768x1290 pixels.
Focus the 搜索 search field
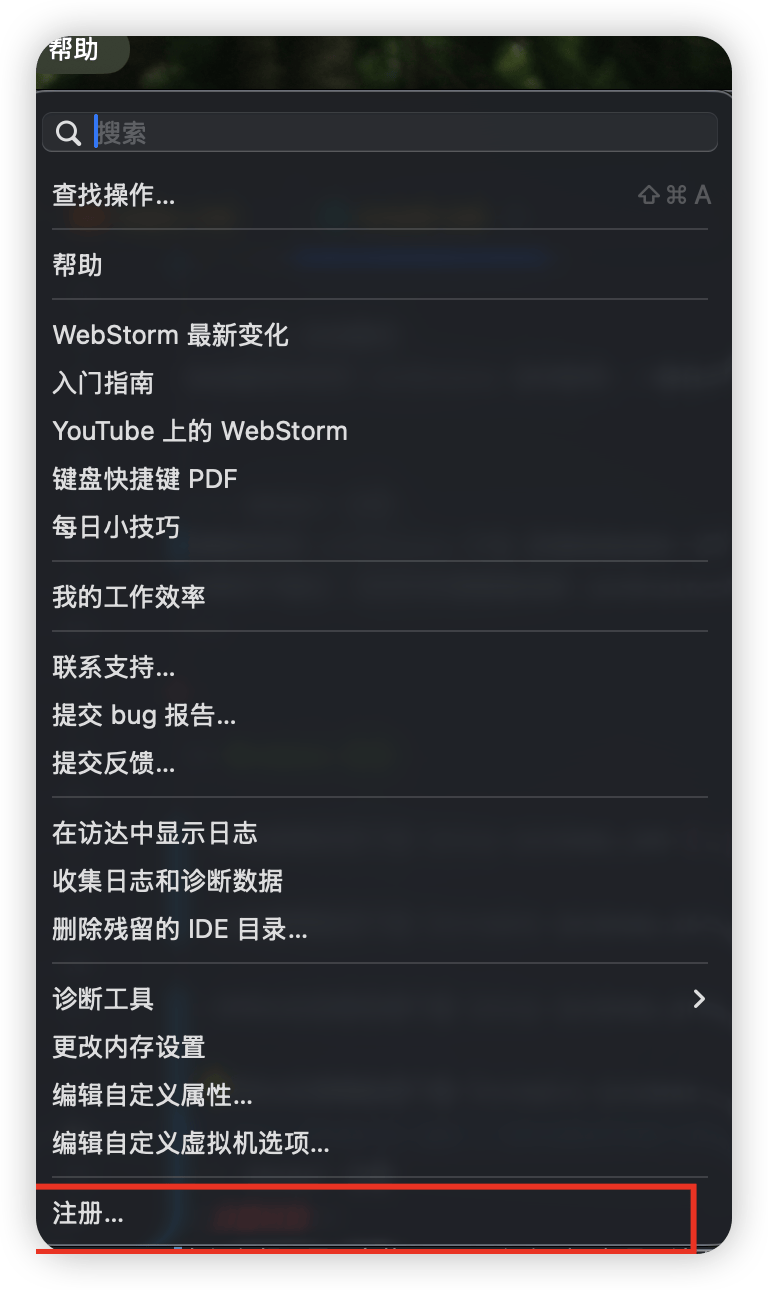click(x=400, y=133)
